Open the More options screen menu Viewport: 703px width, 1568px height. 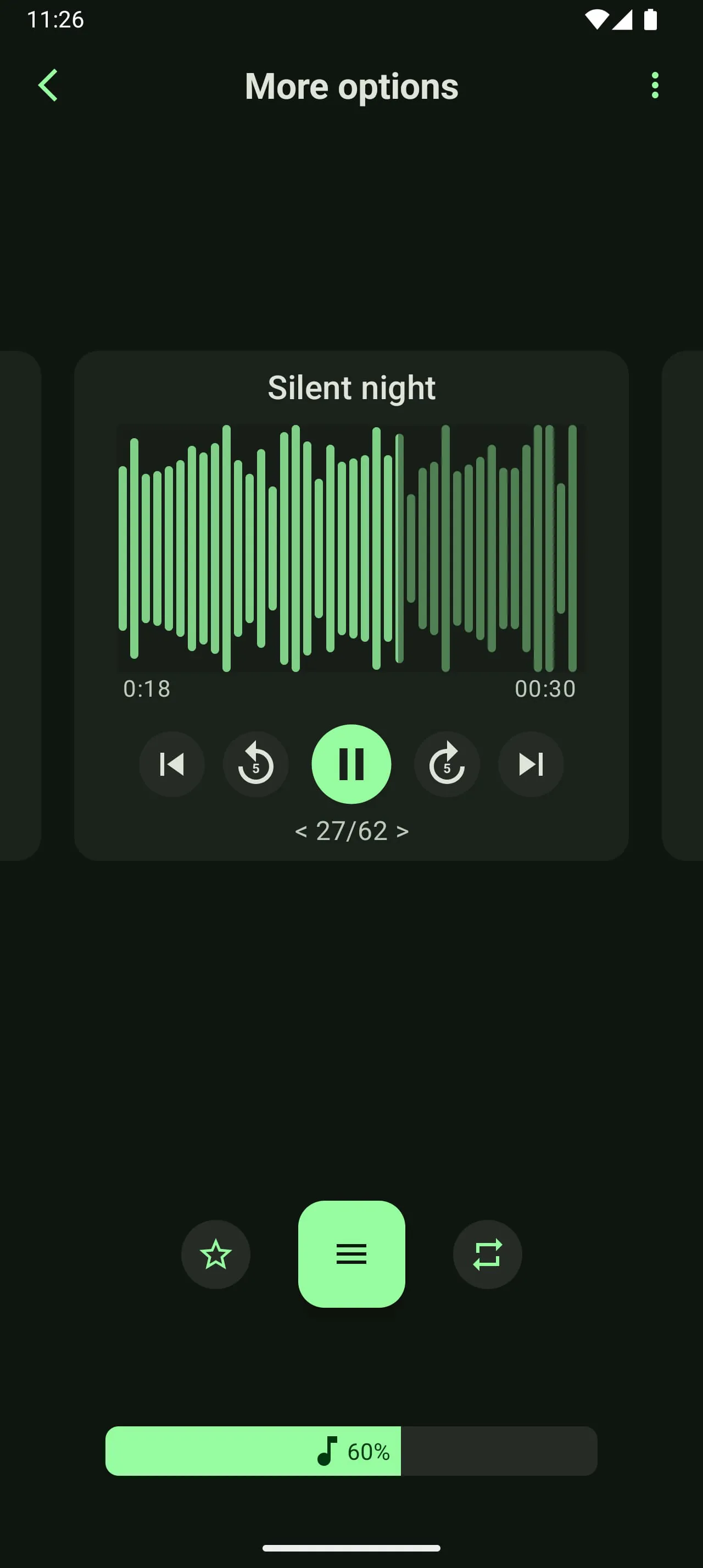coord(655,85)
